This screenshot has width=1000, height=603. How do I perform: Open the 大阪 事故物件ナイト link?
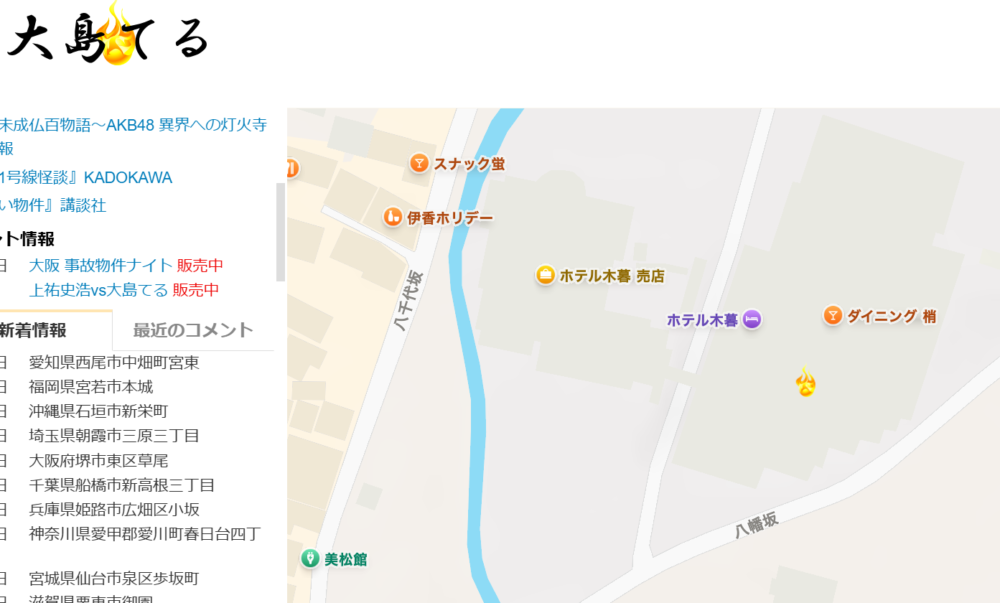pyautogui.click(x=100, y=265)
